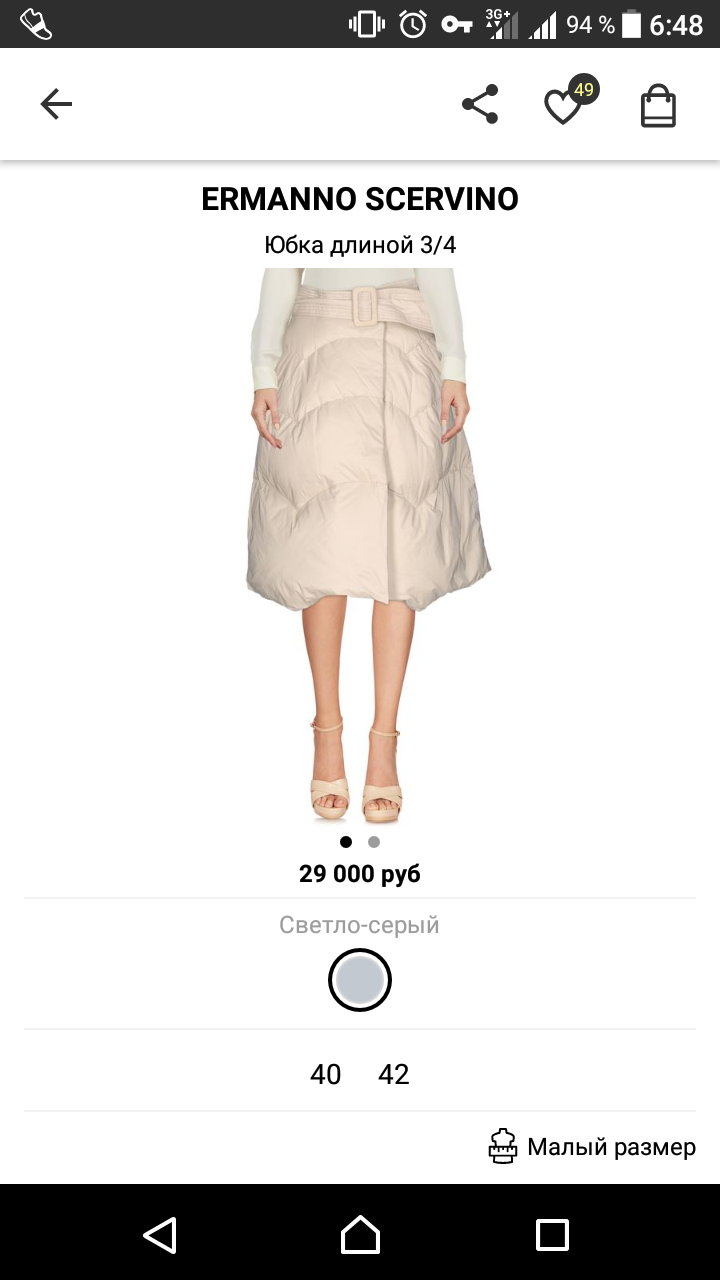Switch to the second product photo dot
The width and height of the screenshot is (720, 1280).
[x=374, y=842]
